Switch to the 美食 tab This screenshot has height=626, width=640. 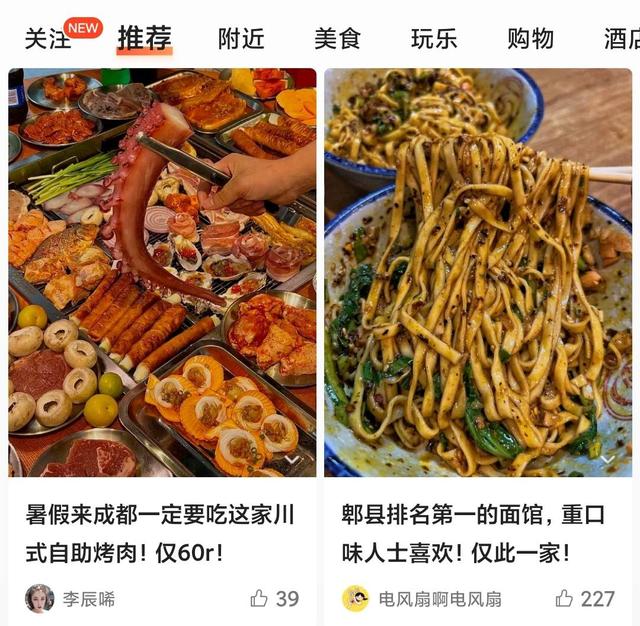(x=337, y=38)
